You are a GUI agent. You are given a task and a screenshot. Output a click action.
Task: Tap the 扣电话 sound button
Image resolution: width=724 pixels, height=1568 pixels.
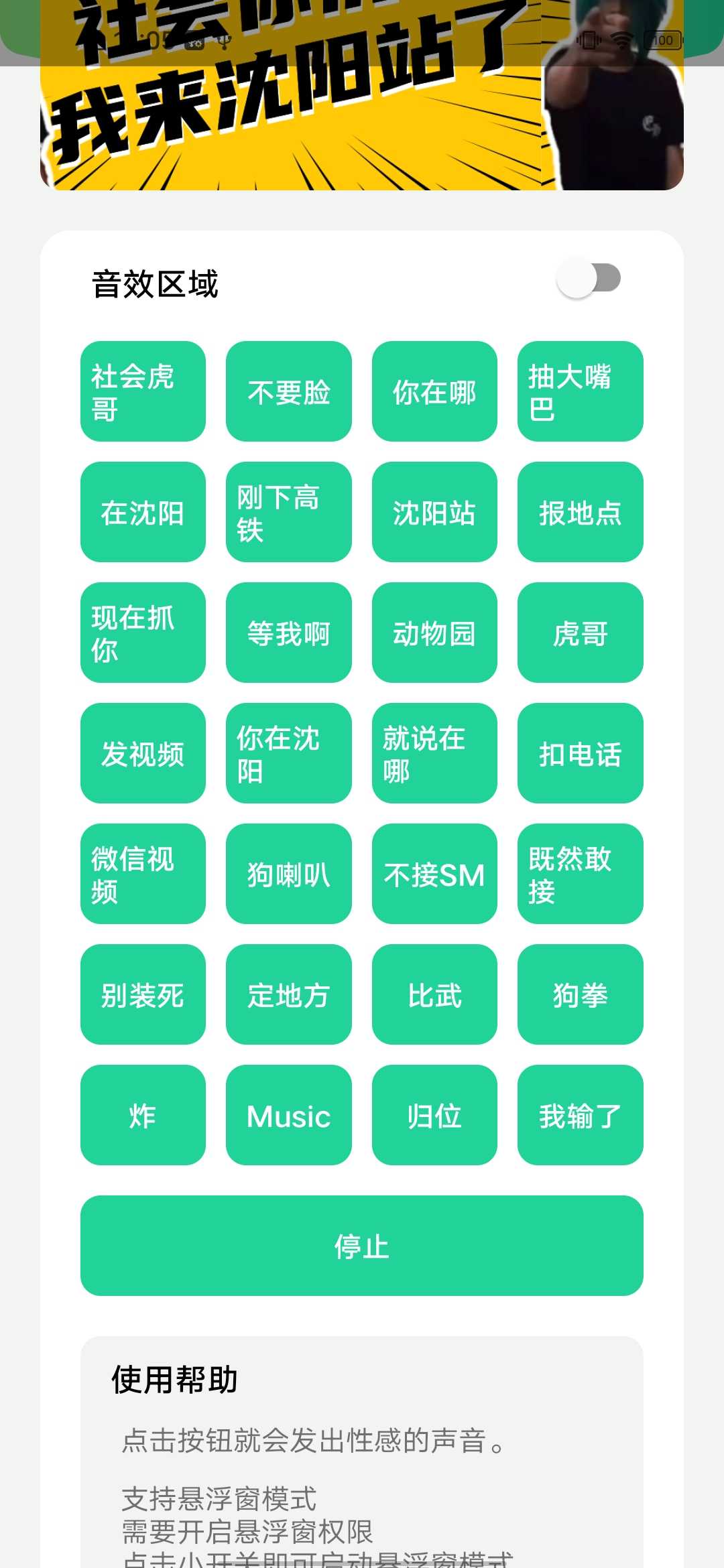click(x=581, y=753)
